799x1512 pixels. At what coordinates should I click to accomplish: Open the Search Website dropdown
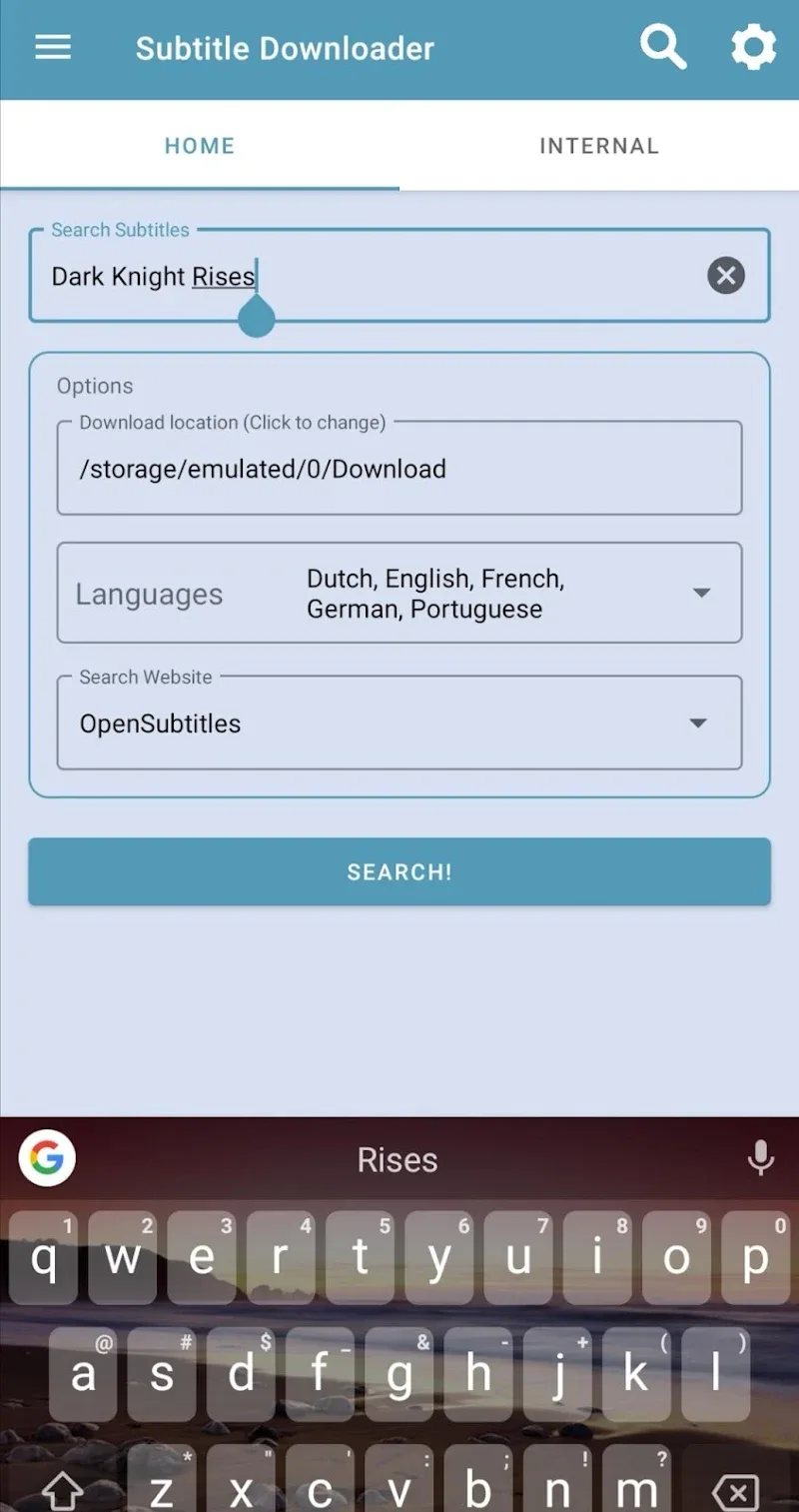[399, 723]
